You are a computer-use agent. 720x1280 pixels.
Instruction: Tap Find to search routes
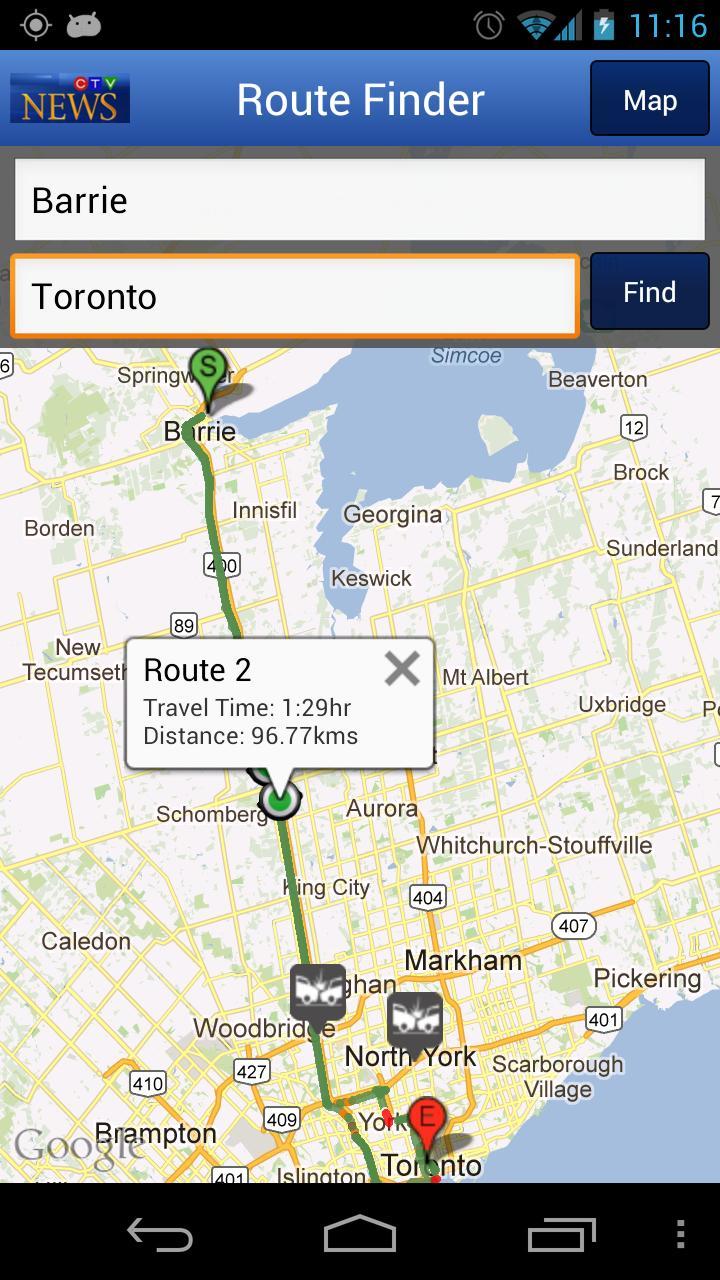[649, 292]
